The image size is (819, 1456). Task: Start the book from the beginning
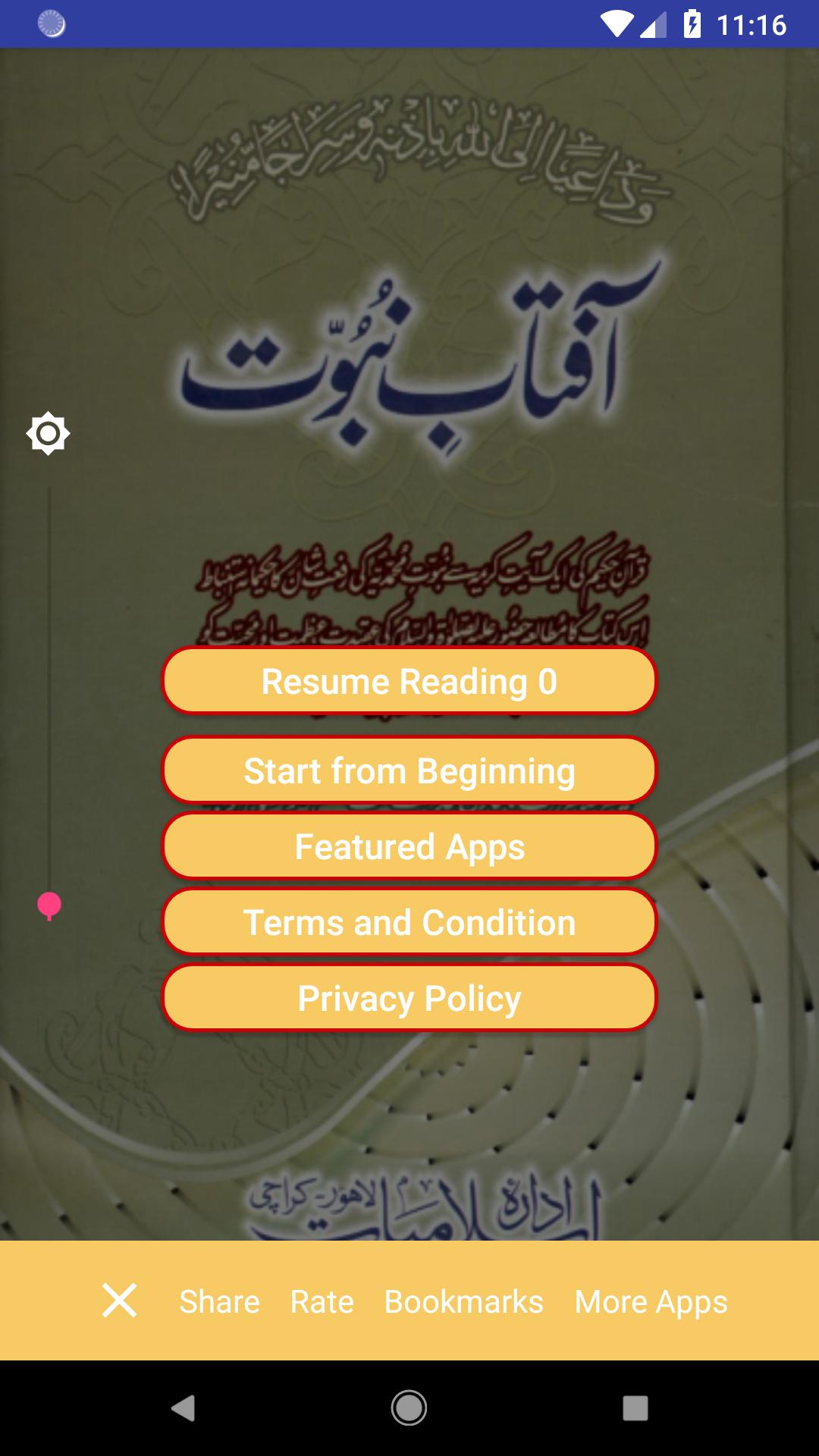409,770
